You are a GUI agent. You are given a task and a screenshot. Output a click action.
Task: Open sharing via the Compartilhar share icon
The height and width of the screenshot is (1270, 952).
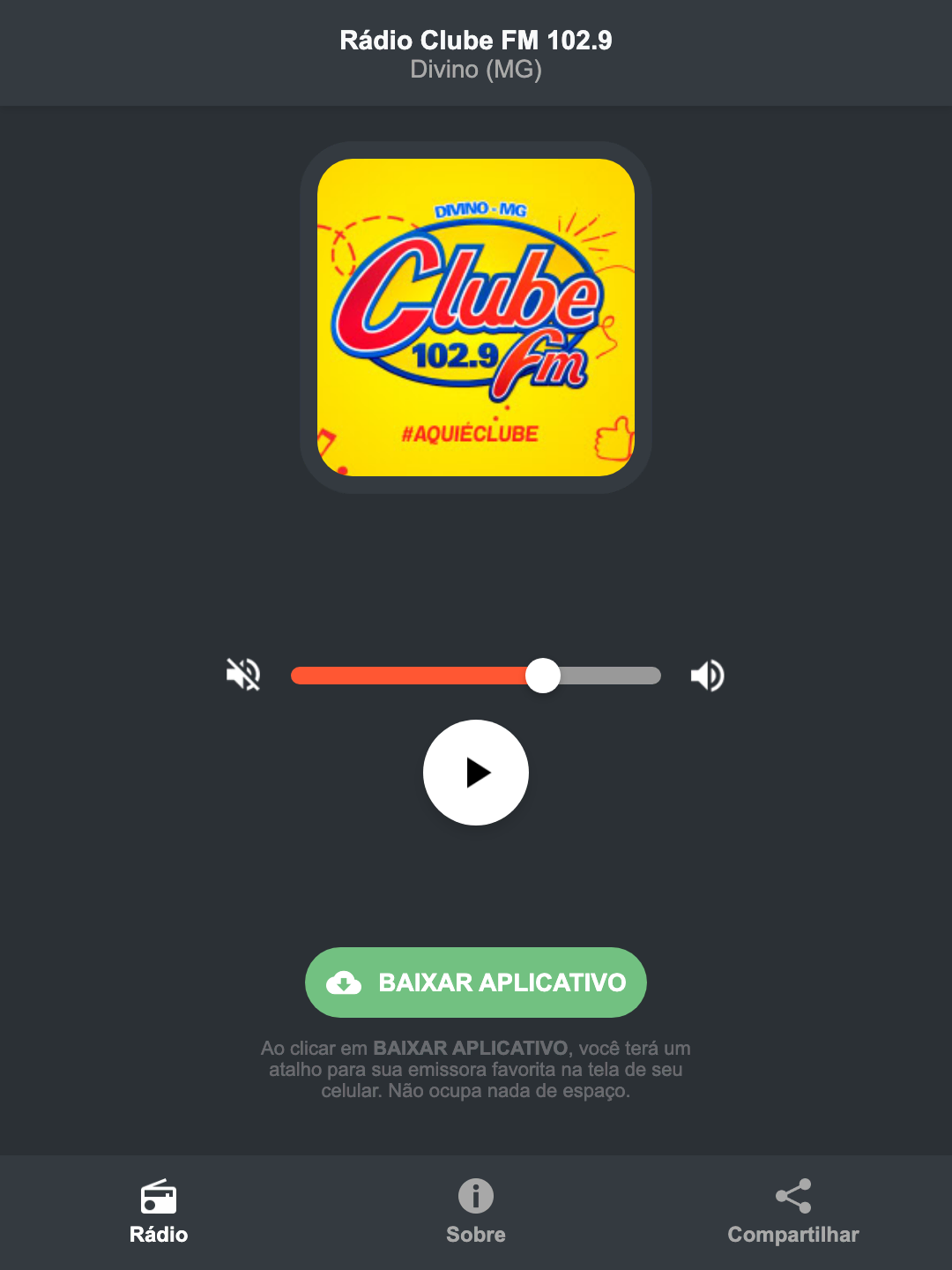point(792,1196)
